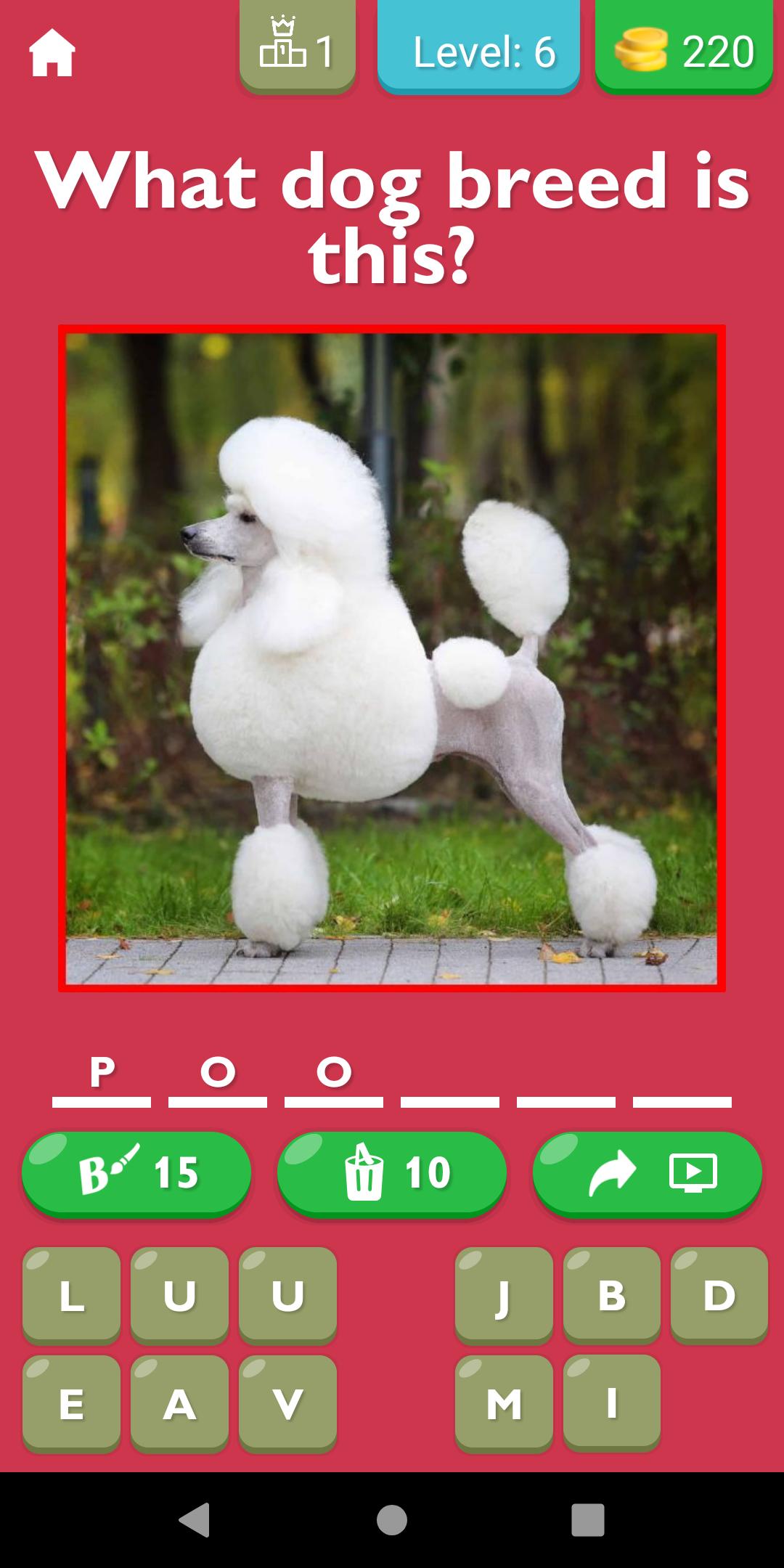Open the leaderboard rank button
784x1568 pixels.
(298, 46)
